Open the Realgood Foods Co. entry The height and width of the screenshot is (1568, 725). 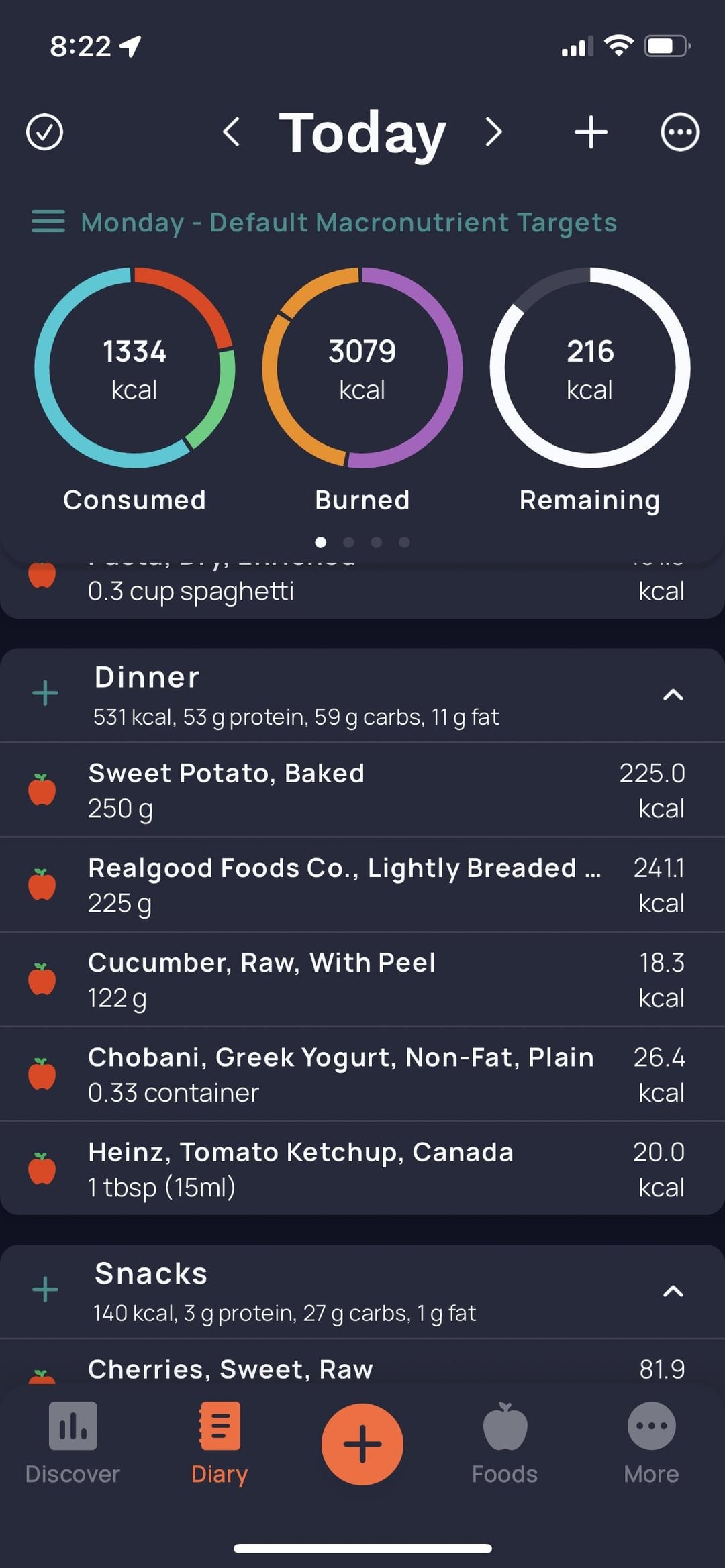click(362, 884)
